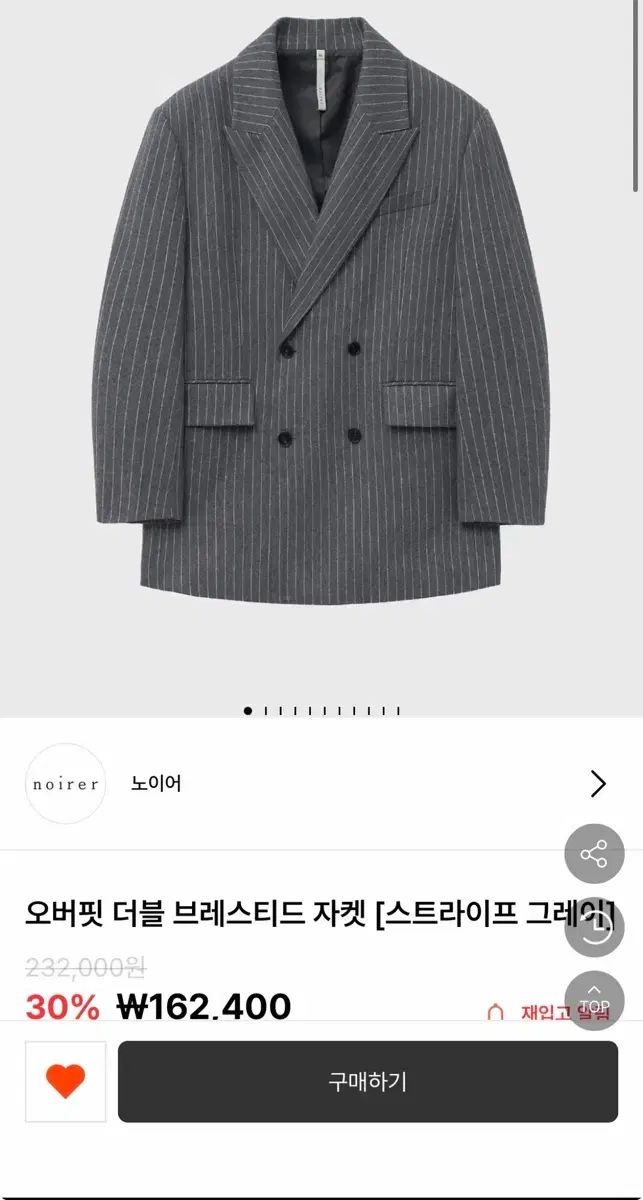Like this jacket with the heart
This screenshot has height=1200, width=643.
pyautogui.click(x=65, y=1081)
